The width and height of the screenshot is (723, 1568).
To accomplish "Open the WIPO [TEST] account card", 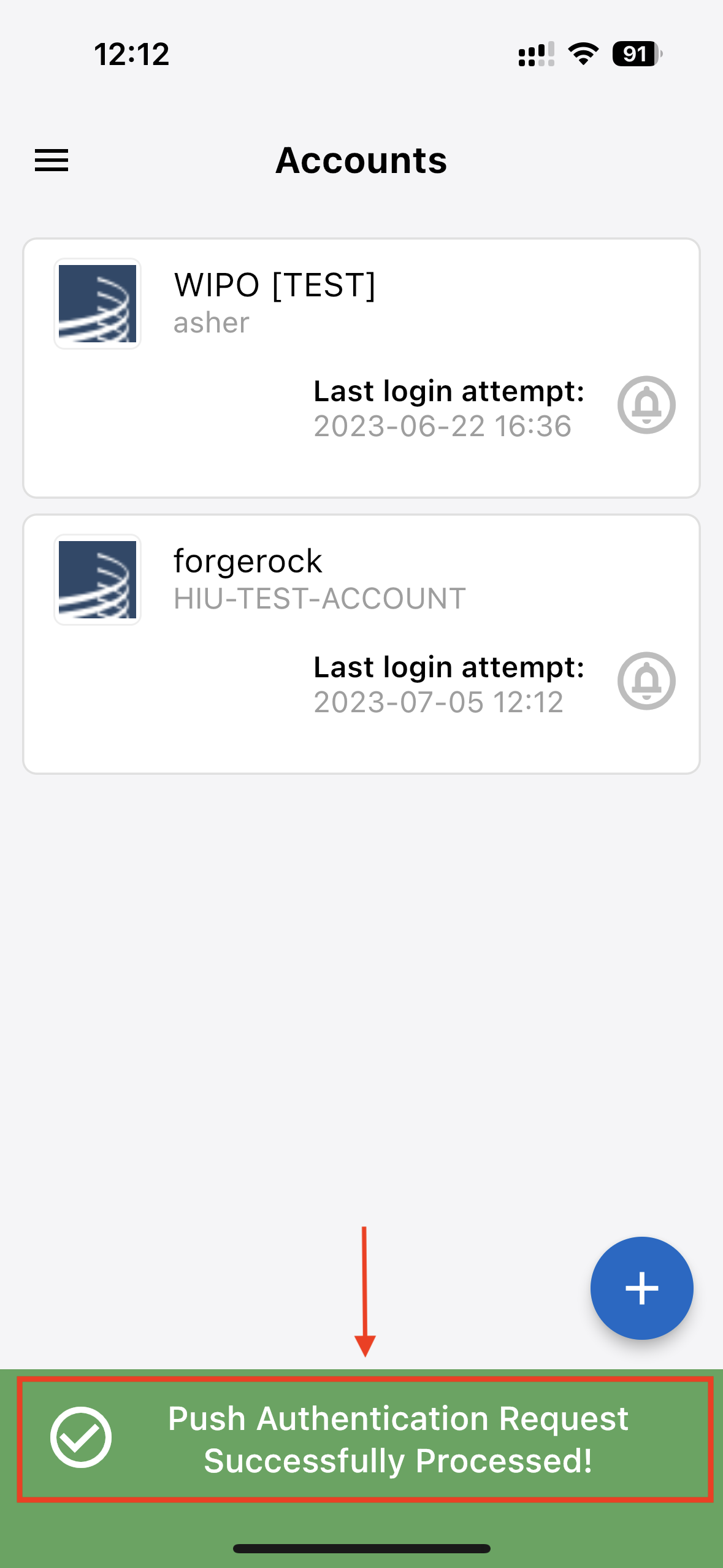I will tap(361, 365).
